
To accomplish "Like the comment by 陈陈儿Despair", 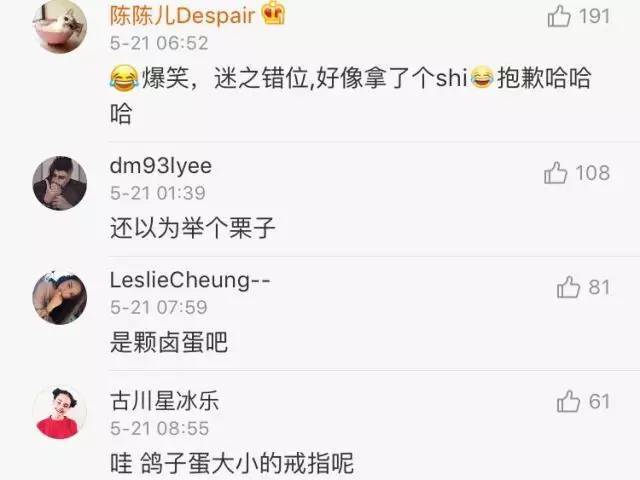I will (560, 15).
